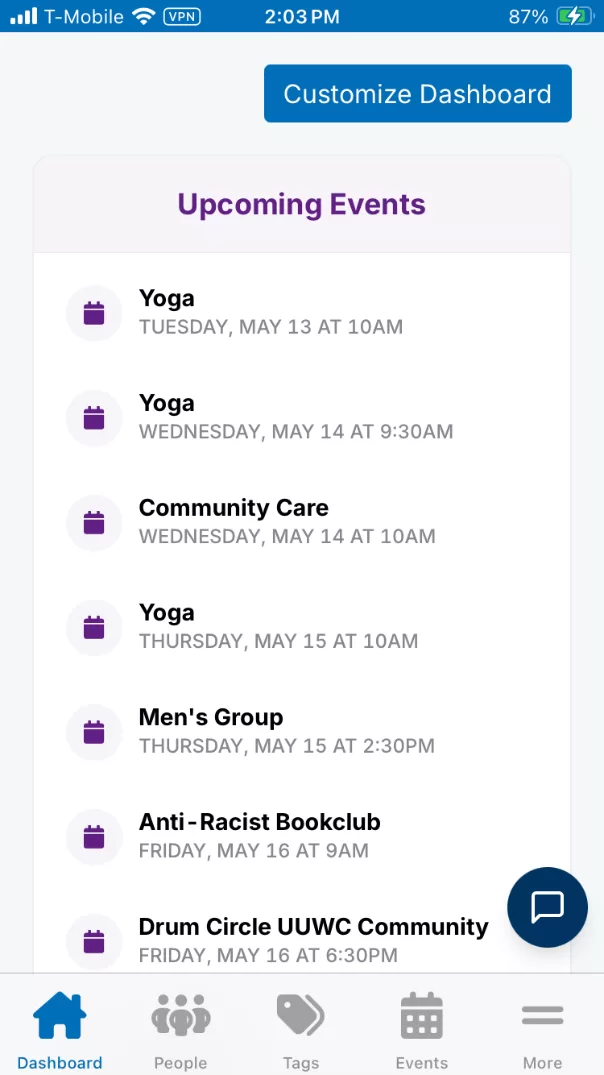604x1075 pixels.
Task: Switch to the Events tab
Action: pos(422,1030)
